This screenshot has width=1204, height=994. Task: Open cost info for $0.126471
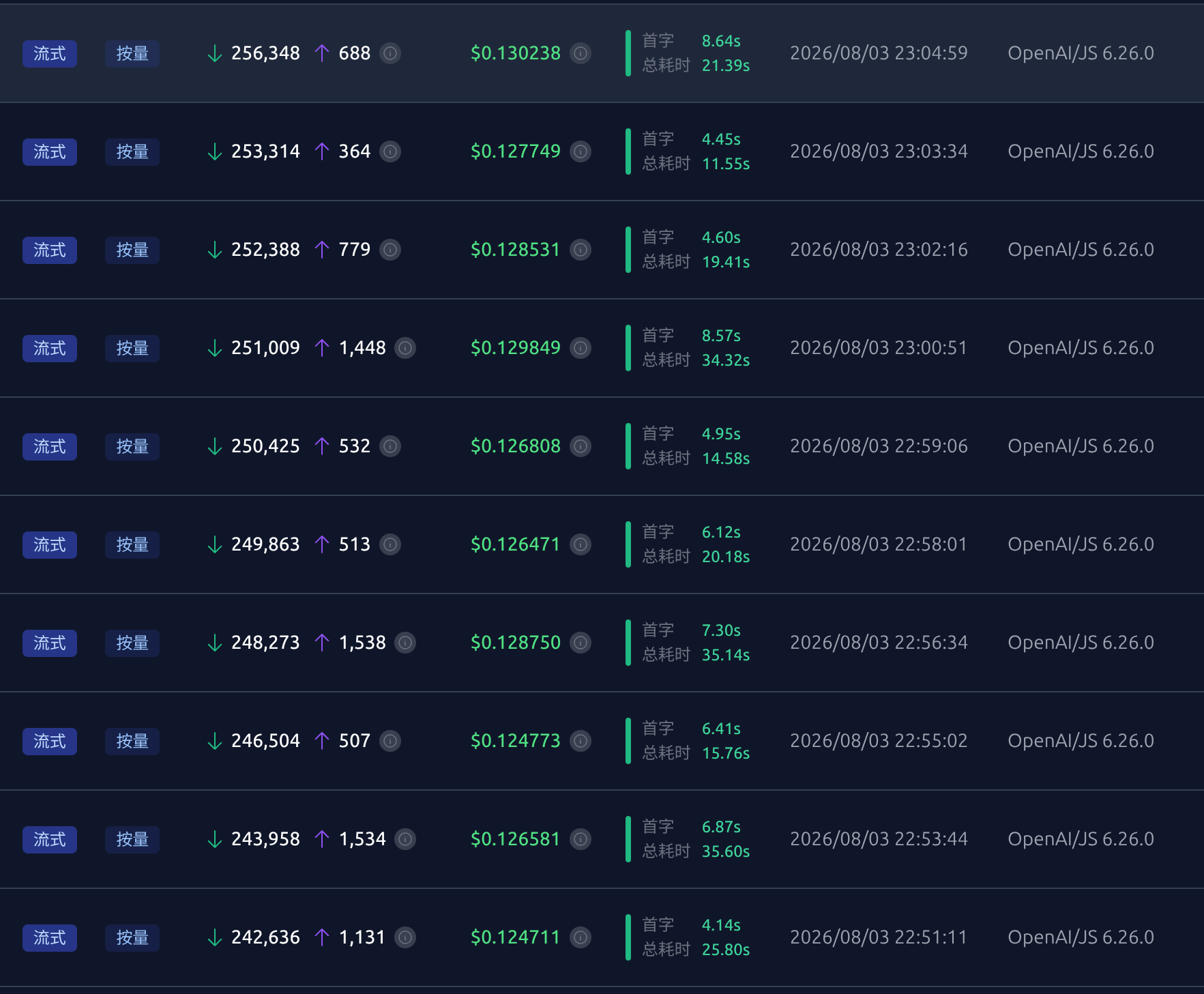click(581, 544)
